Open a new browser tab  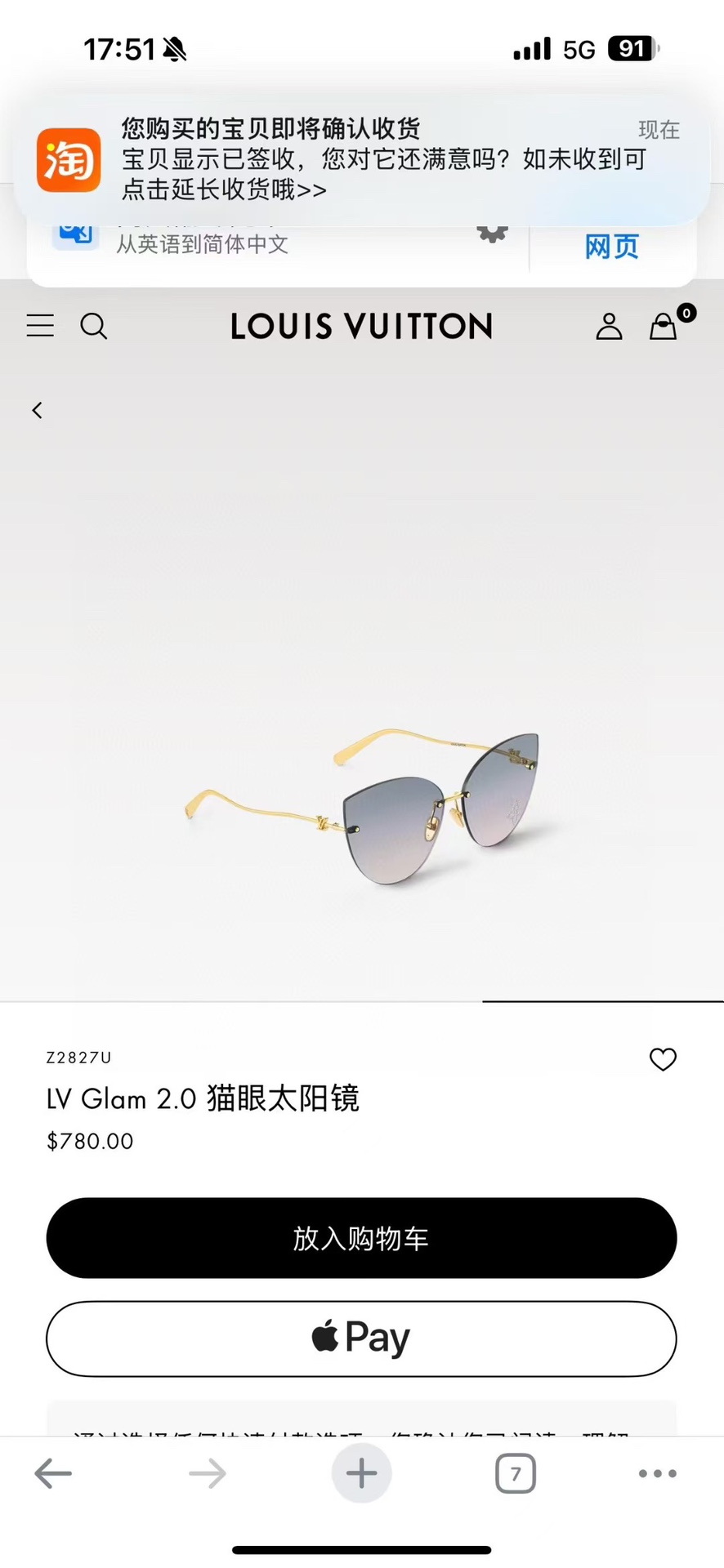click(x=361, y=1473)
